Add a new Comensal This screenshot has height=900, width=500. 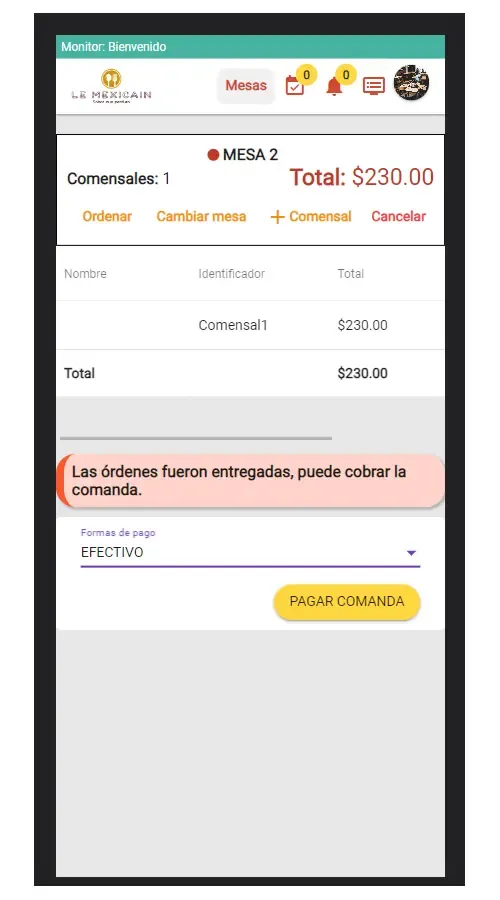click(x=311, y=216)
